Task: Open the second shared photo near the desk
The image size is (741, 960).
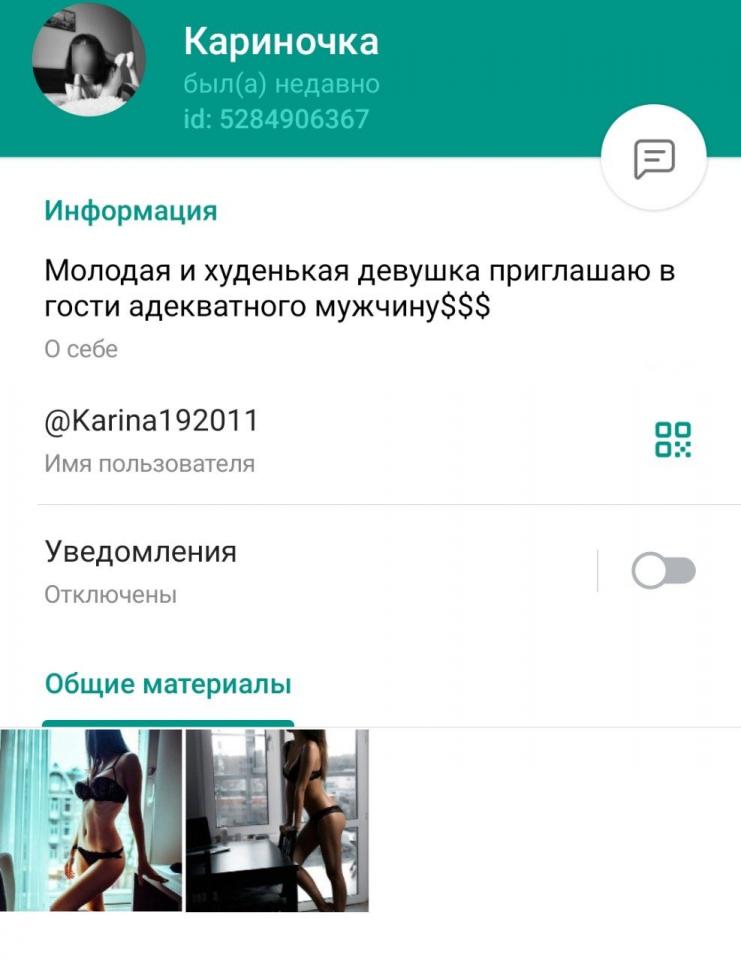Action: (277, 819)
